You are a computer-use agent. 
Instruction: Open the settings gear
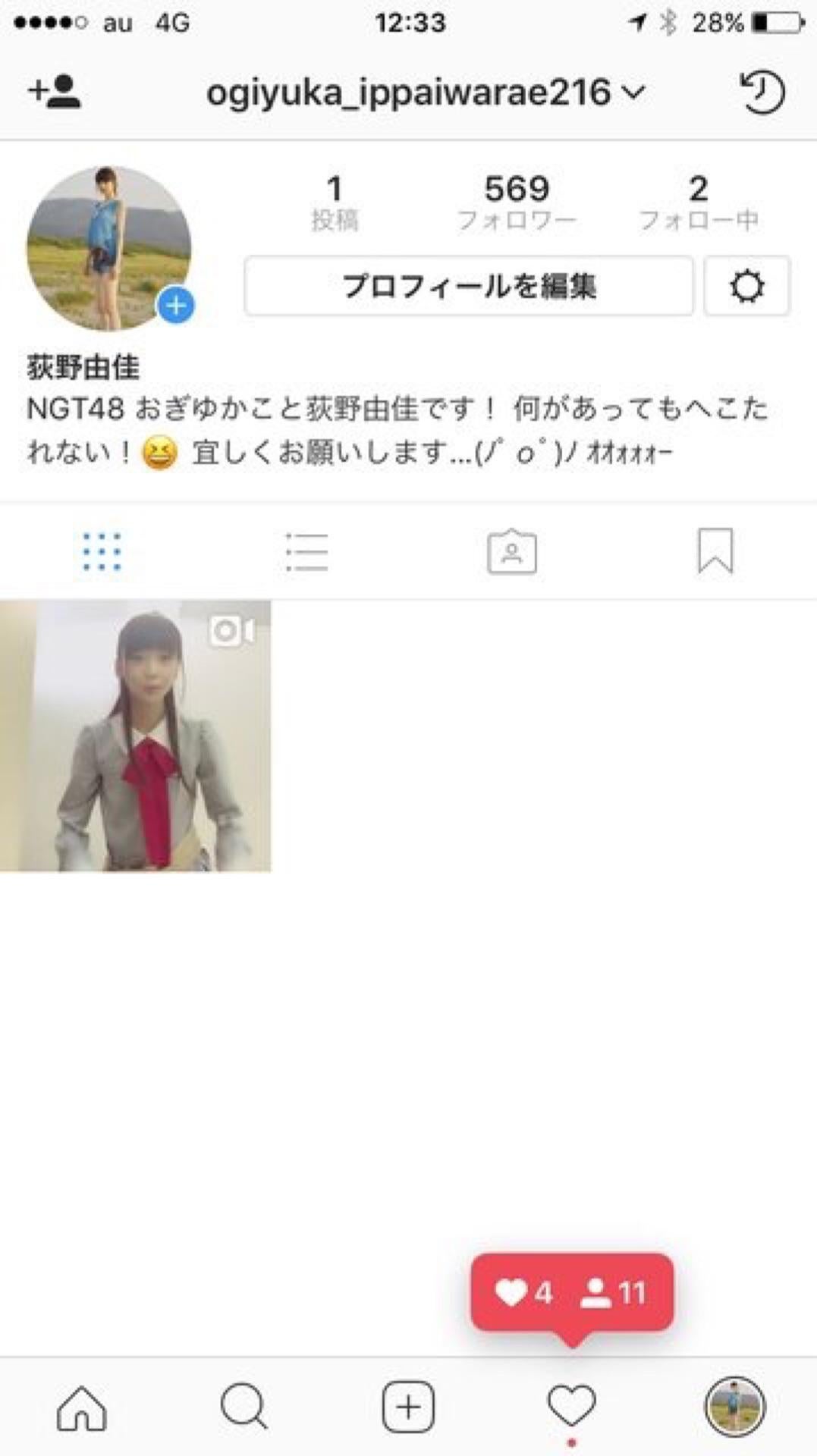point(746,286)
